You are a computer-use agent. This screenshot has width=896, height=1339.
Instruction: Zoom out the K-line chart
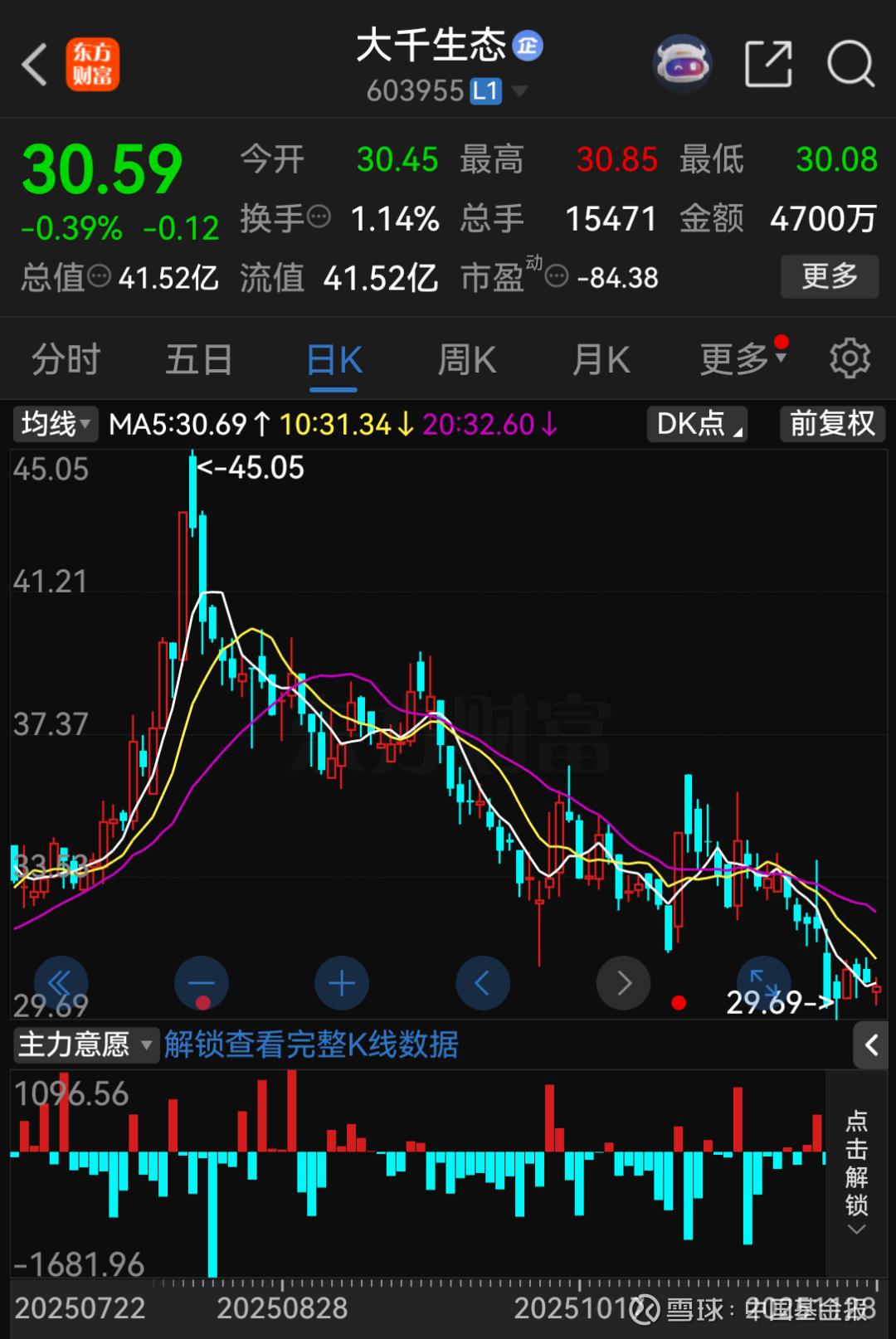tap(201, 984)
